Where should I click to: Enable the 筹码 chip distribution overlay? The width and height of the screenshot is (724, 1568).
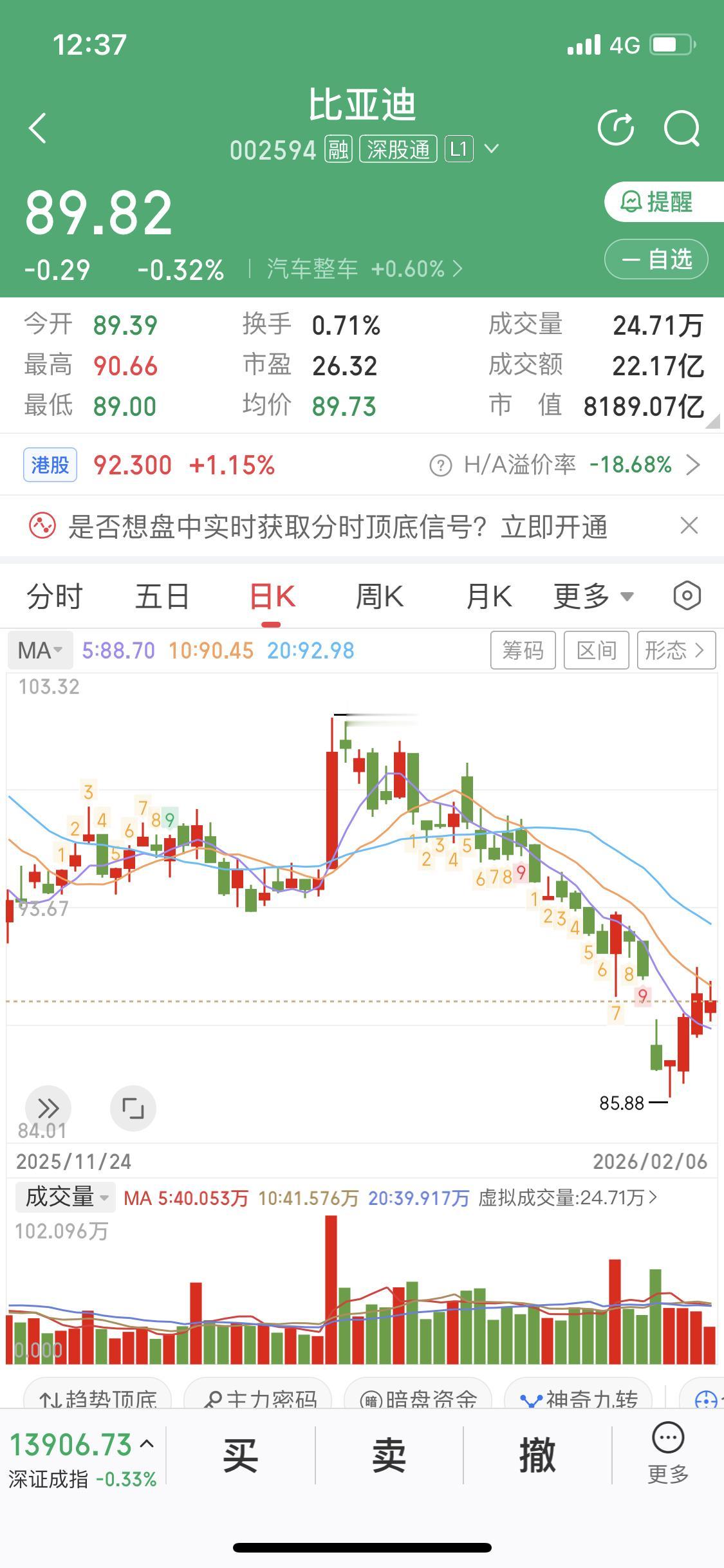pyautogui.click(x=523, y=650)
